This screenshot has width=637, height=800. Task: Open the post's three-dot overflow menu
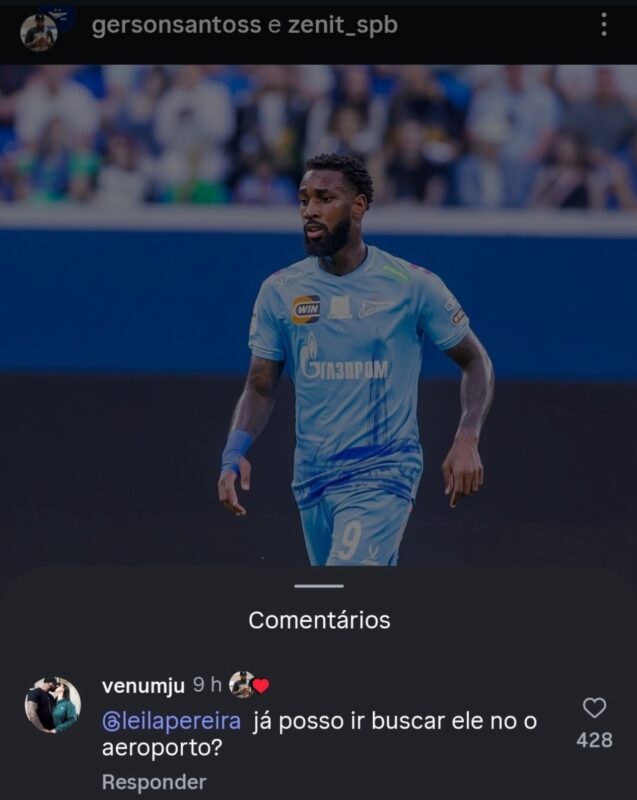coord(604,25)
